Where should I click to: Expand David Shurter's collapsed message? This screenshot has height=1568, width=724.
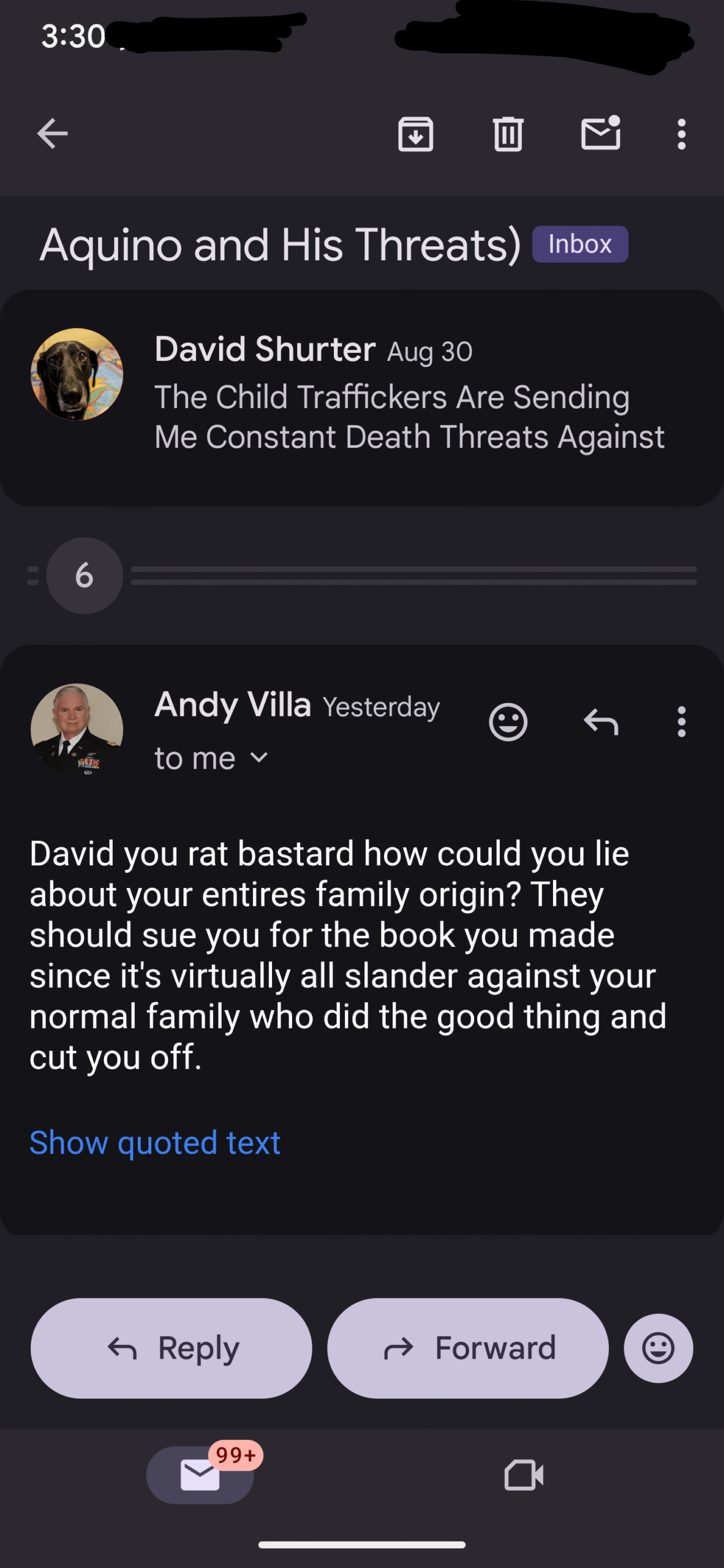coord(362,398)
